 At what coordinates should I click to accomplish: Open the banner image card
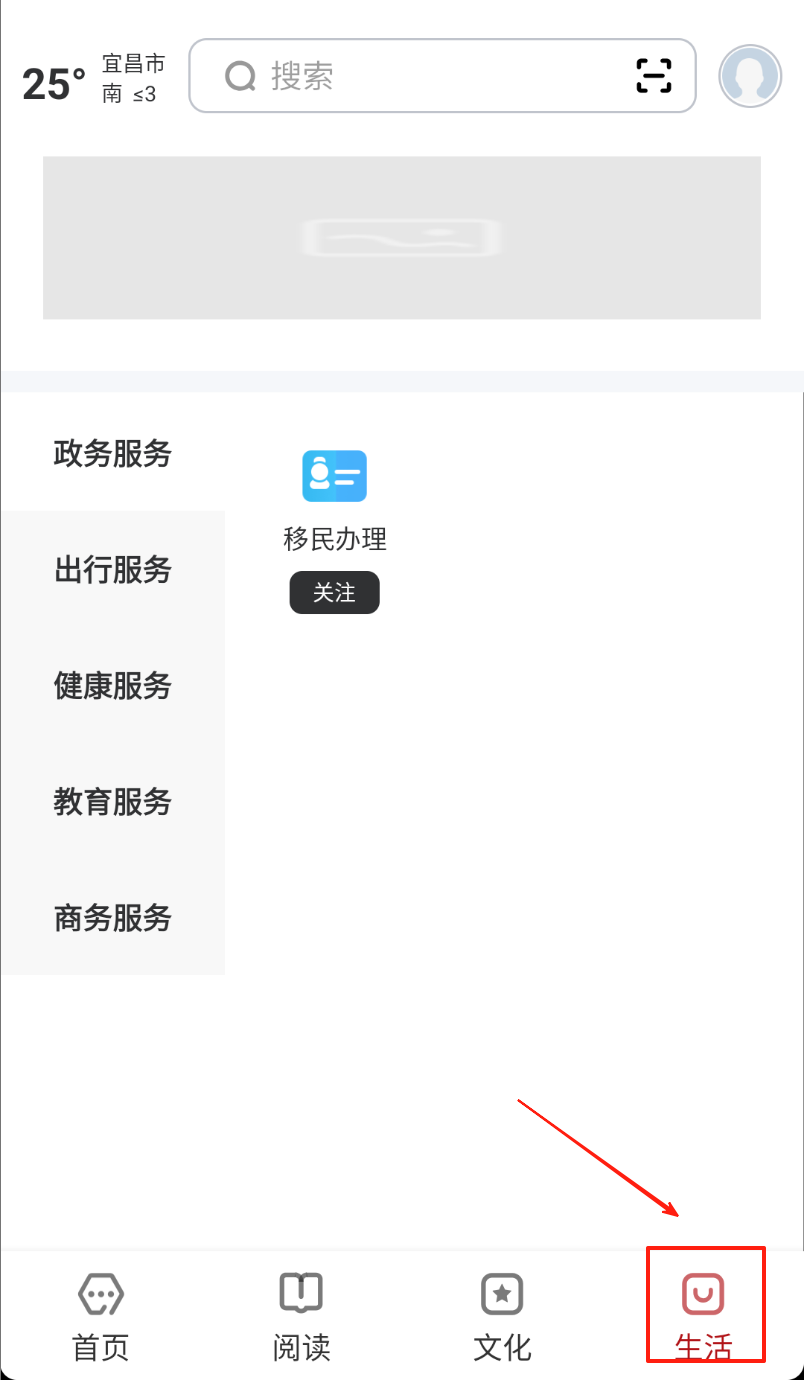401,238
